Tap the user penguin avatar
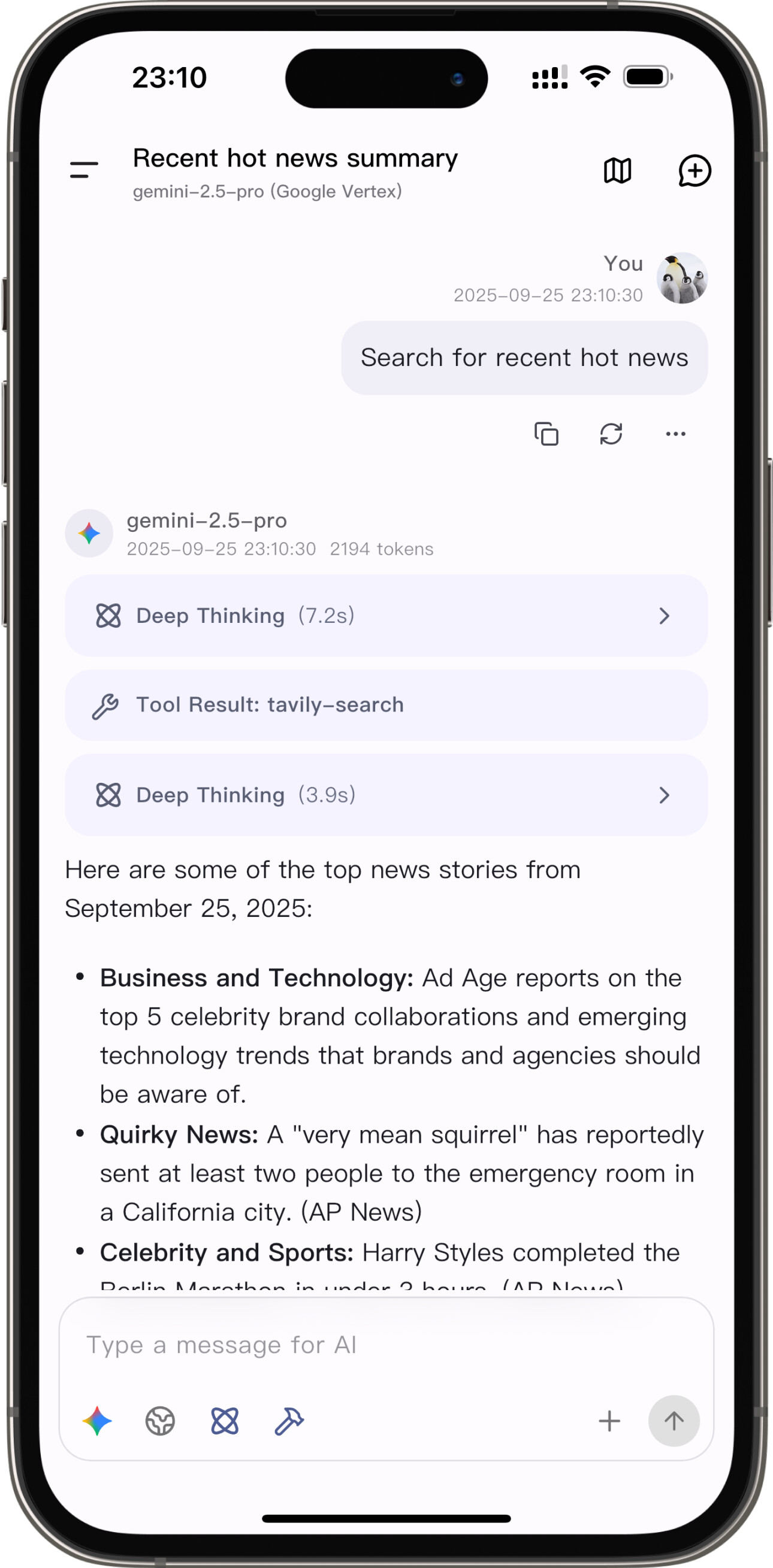 pyautogui.click(x=682, y=278)
